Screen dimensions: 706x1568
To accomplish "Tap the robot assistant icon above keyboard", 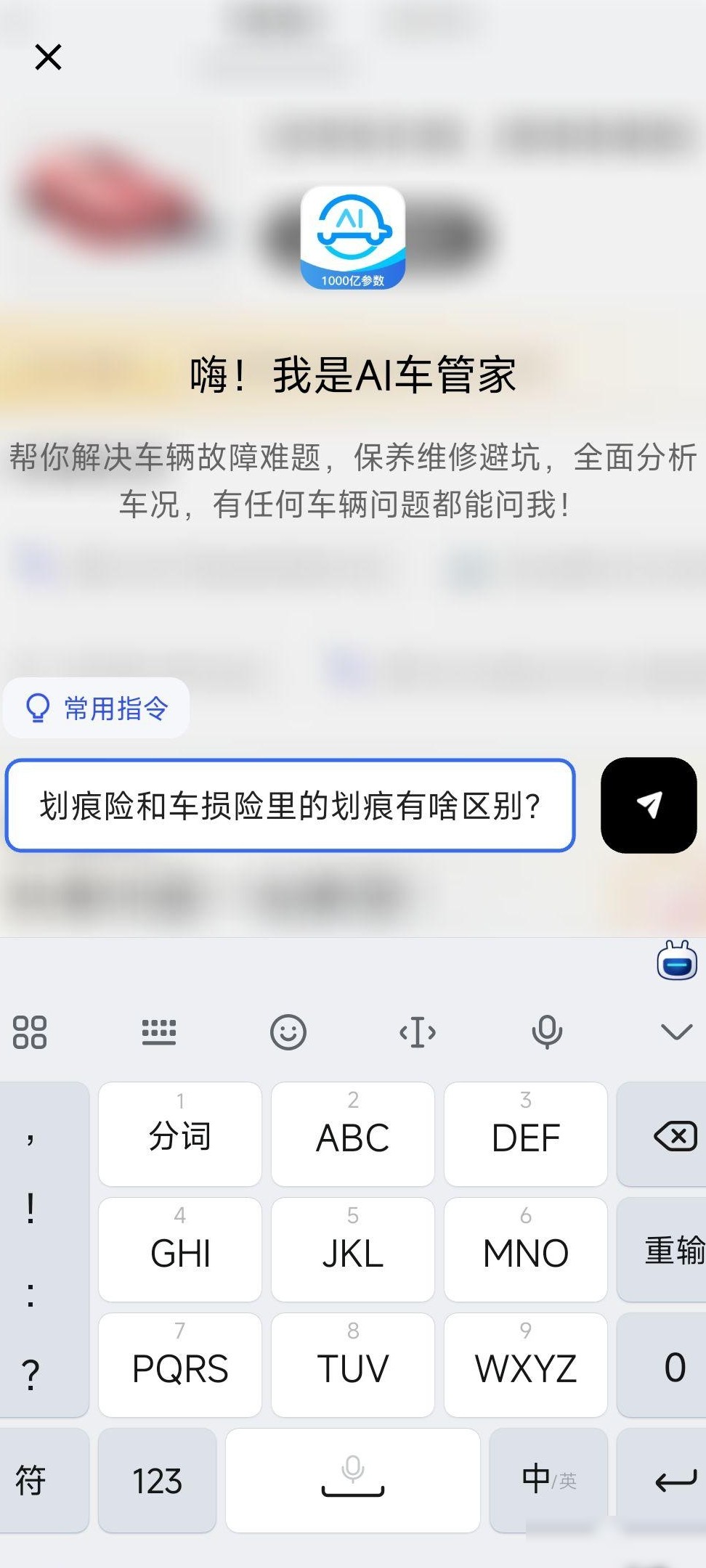I will pos(677,960).
